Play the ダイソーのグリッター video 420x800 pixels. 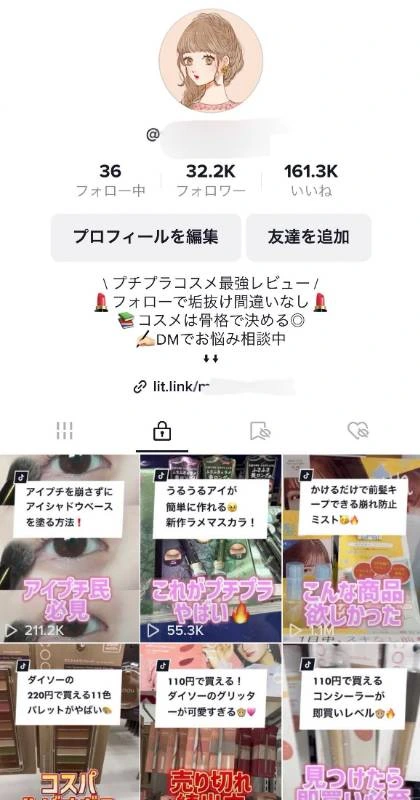211,722
